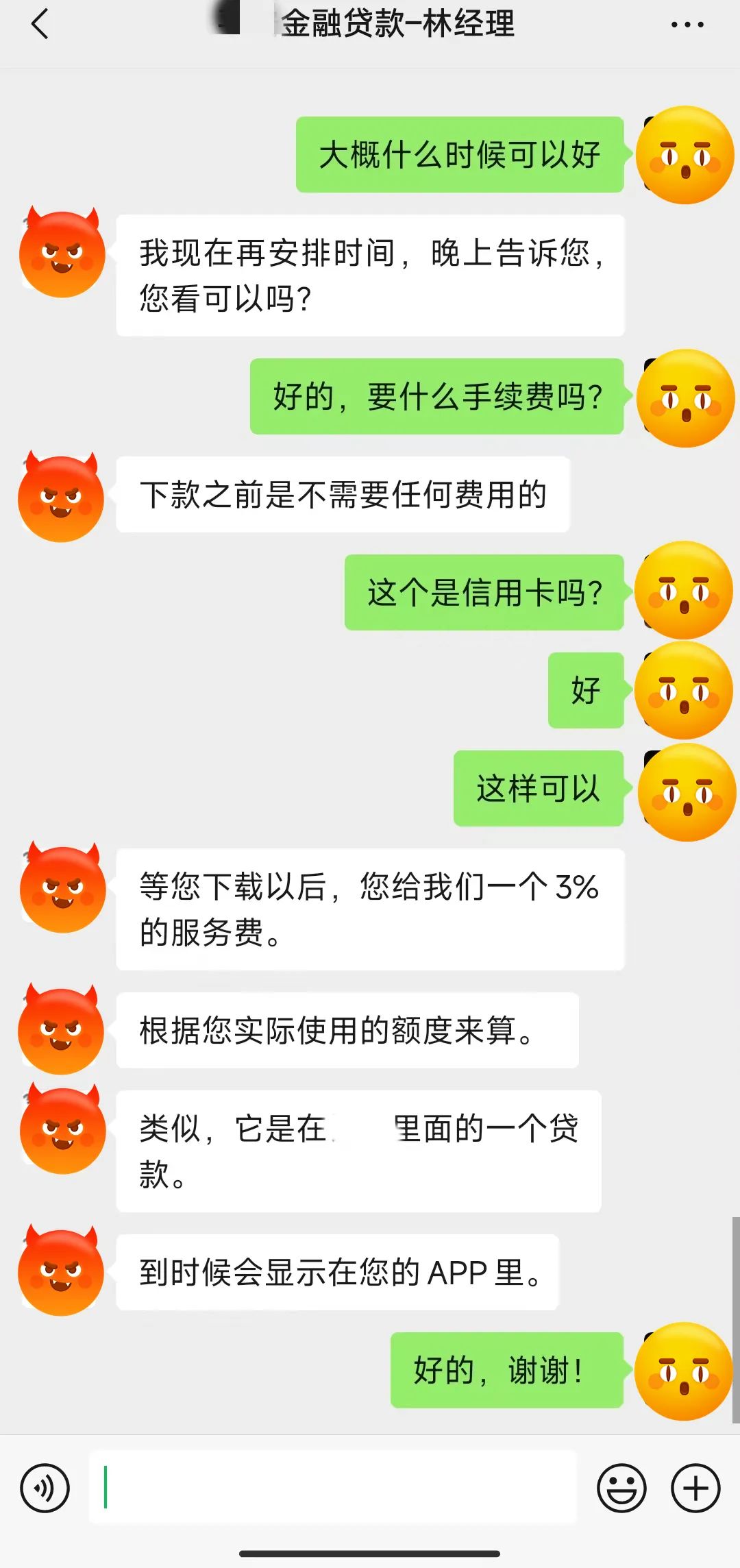Open the emoji sticker panel

pyautogui.click(x=621, y=1488)
